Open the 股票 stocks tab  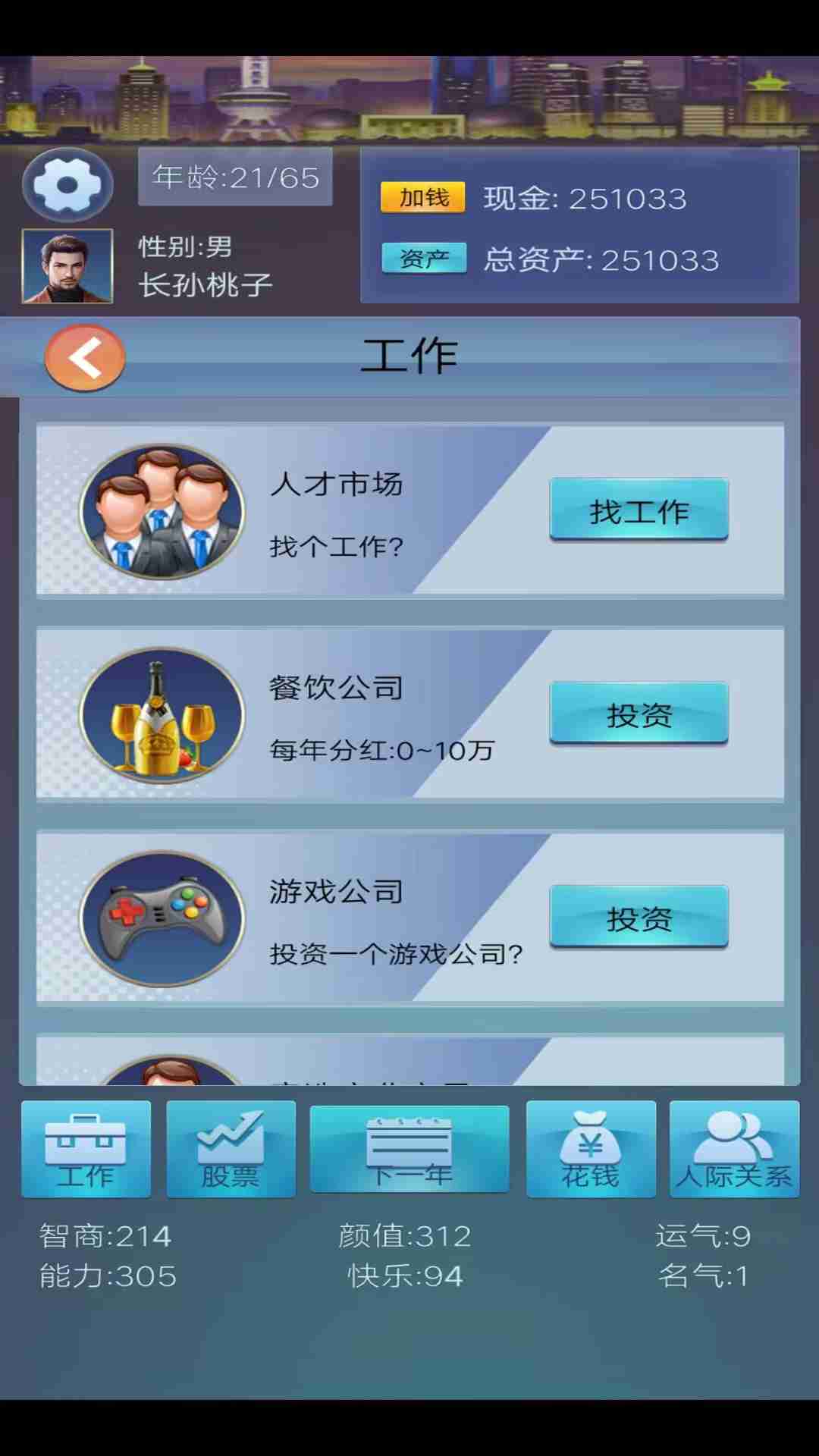(231, 1149)
